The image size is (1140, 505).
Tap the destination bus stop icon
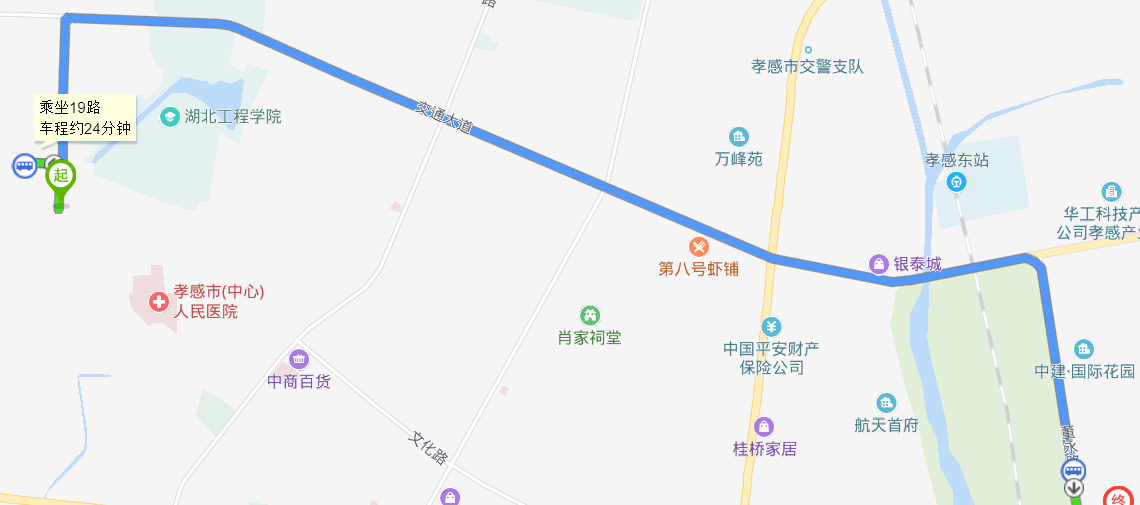point(1073,471)
